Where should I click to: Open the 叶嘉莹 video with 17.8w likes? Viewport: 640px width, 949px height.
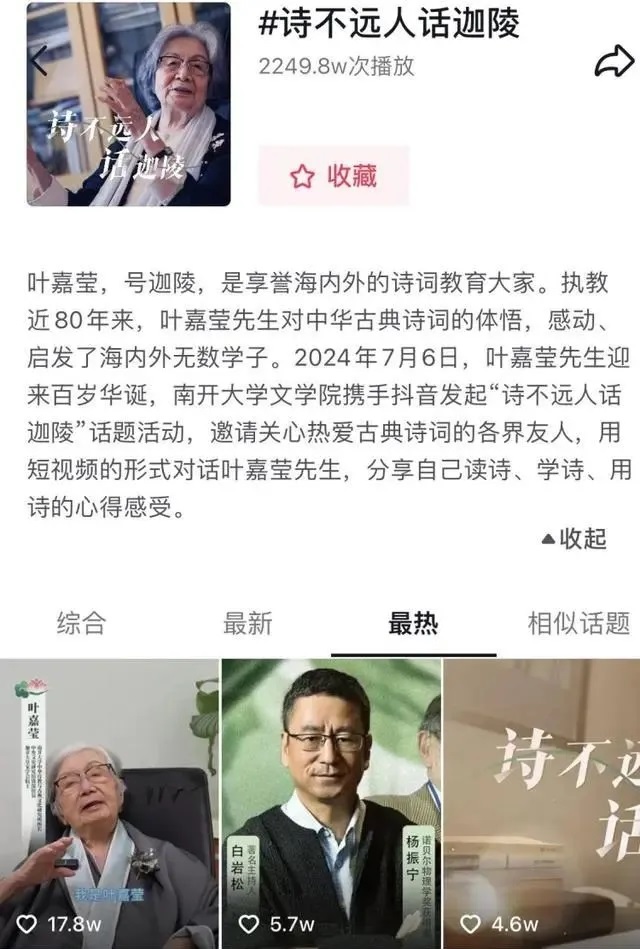[108, 800]
